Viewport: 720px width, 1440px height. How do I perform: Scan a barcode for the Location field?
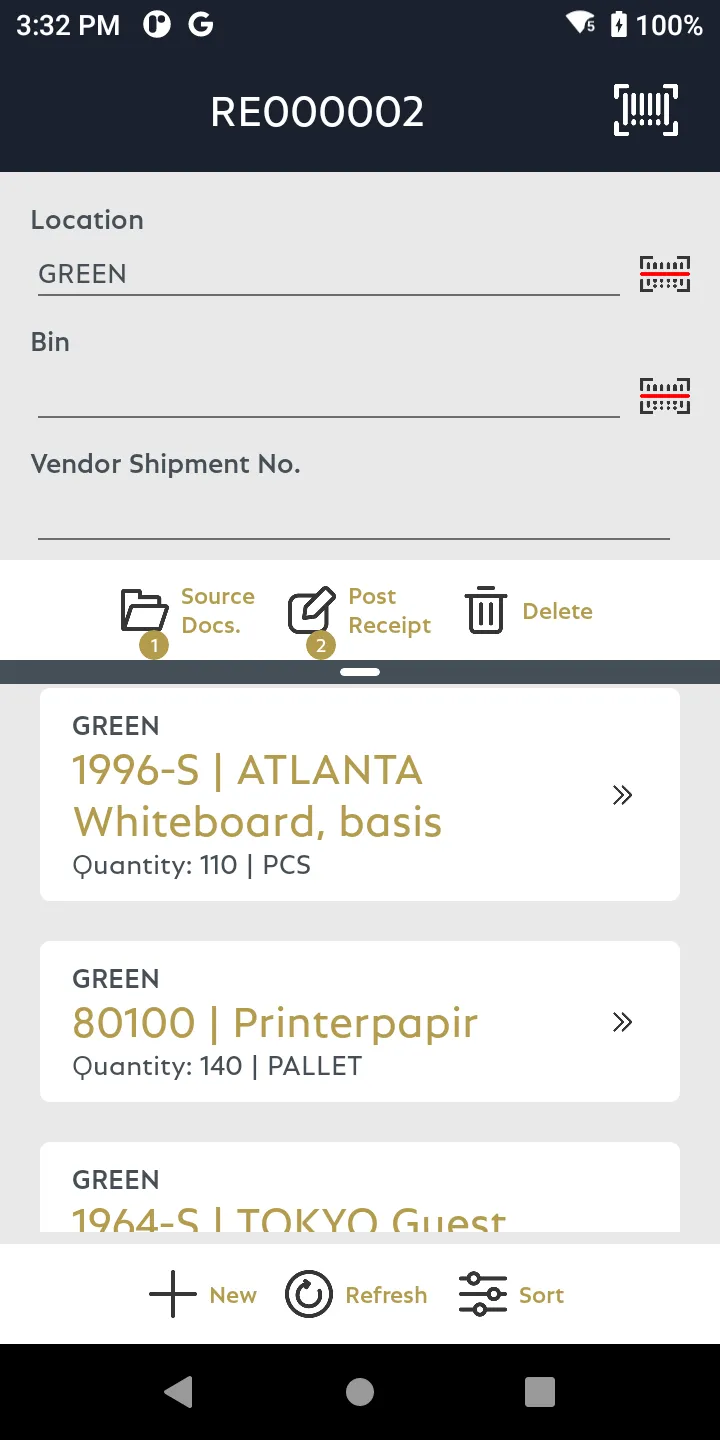665,274
